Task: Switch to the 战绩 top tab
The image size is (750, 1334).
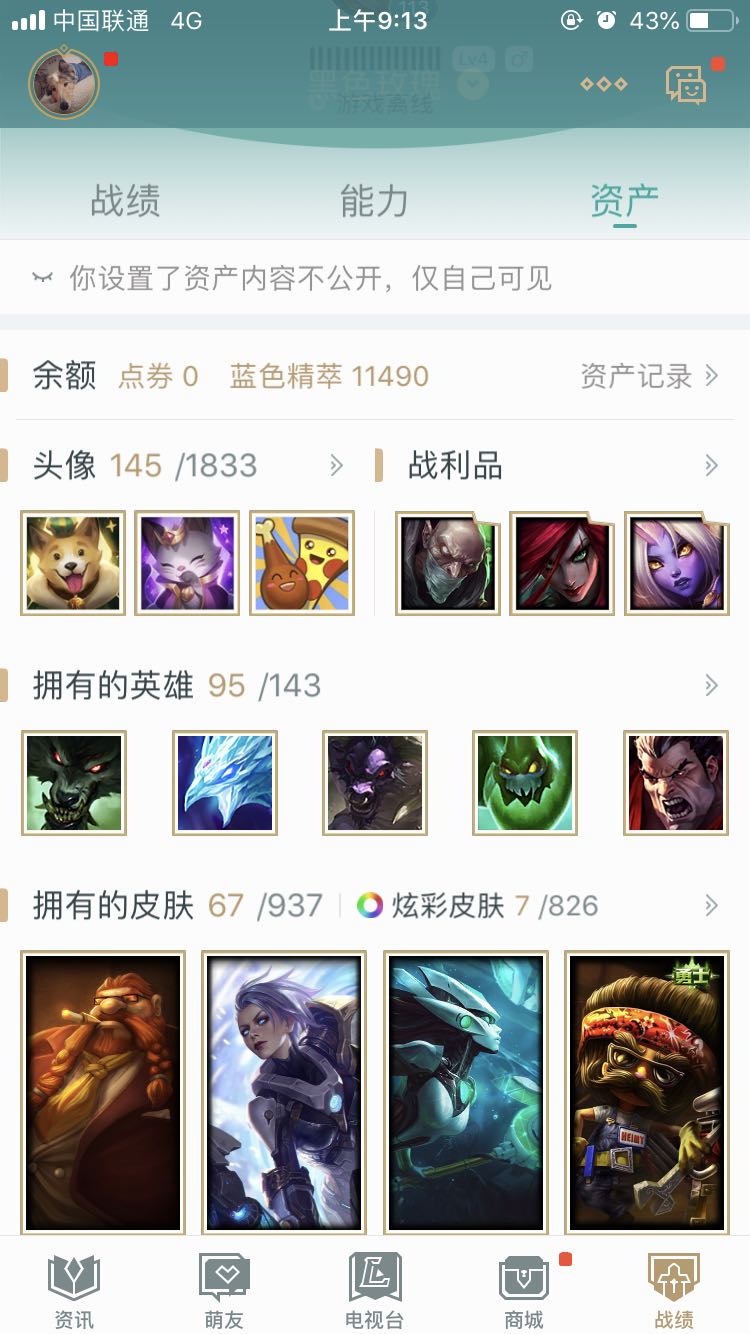Action: 125,201
